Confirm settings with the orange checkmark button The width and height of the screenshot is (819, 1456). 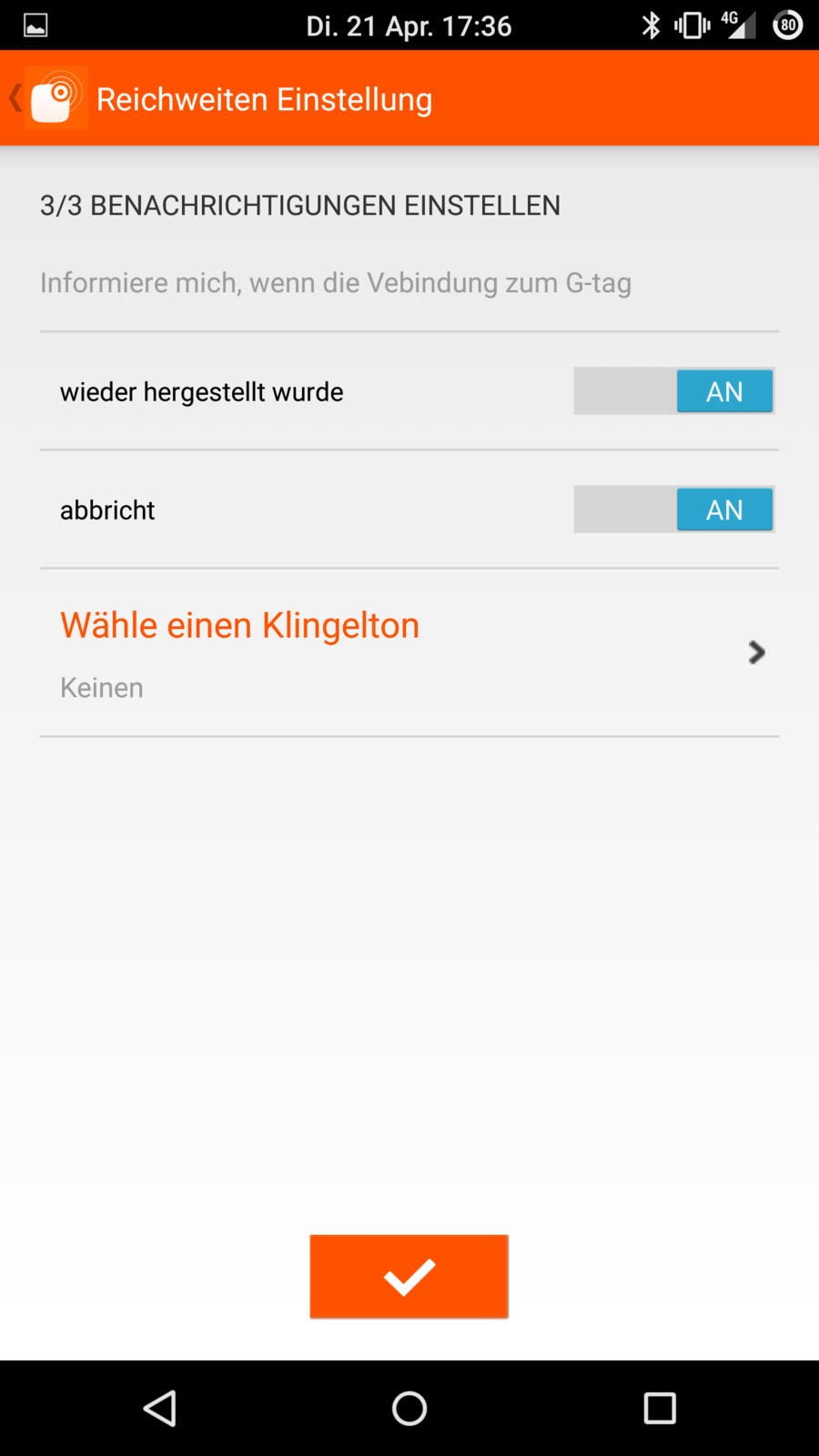[x=409, y=1276]
